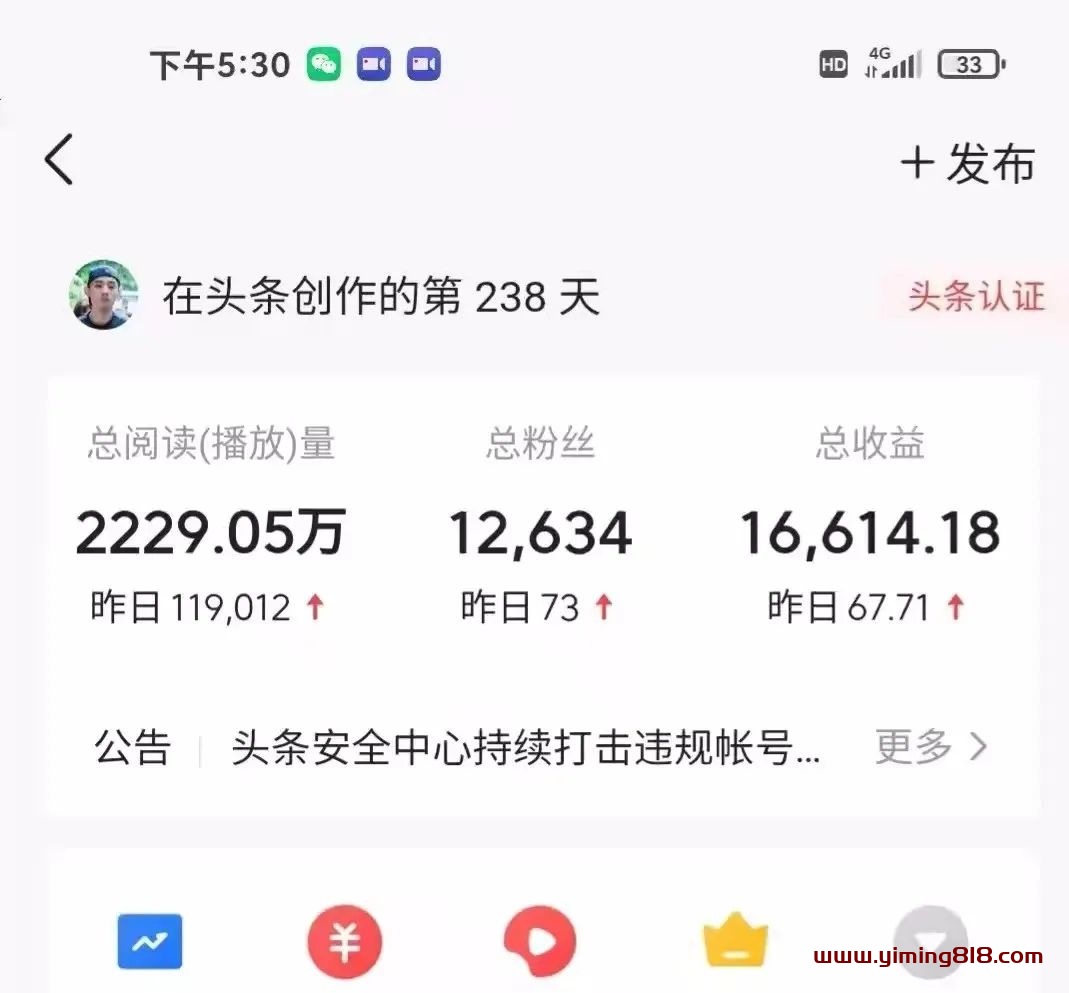View total fans 12,634 details
The width and height of the screenshot is (1069, 993).
540,533
